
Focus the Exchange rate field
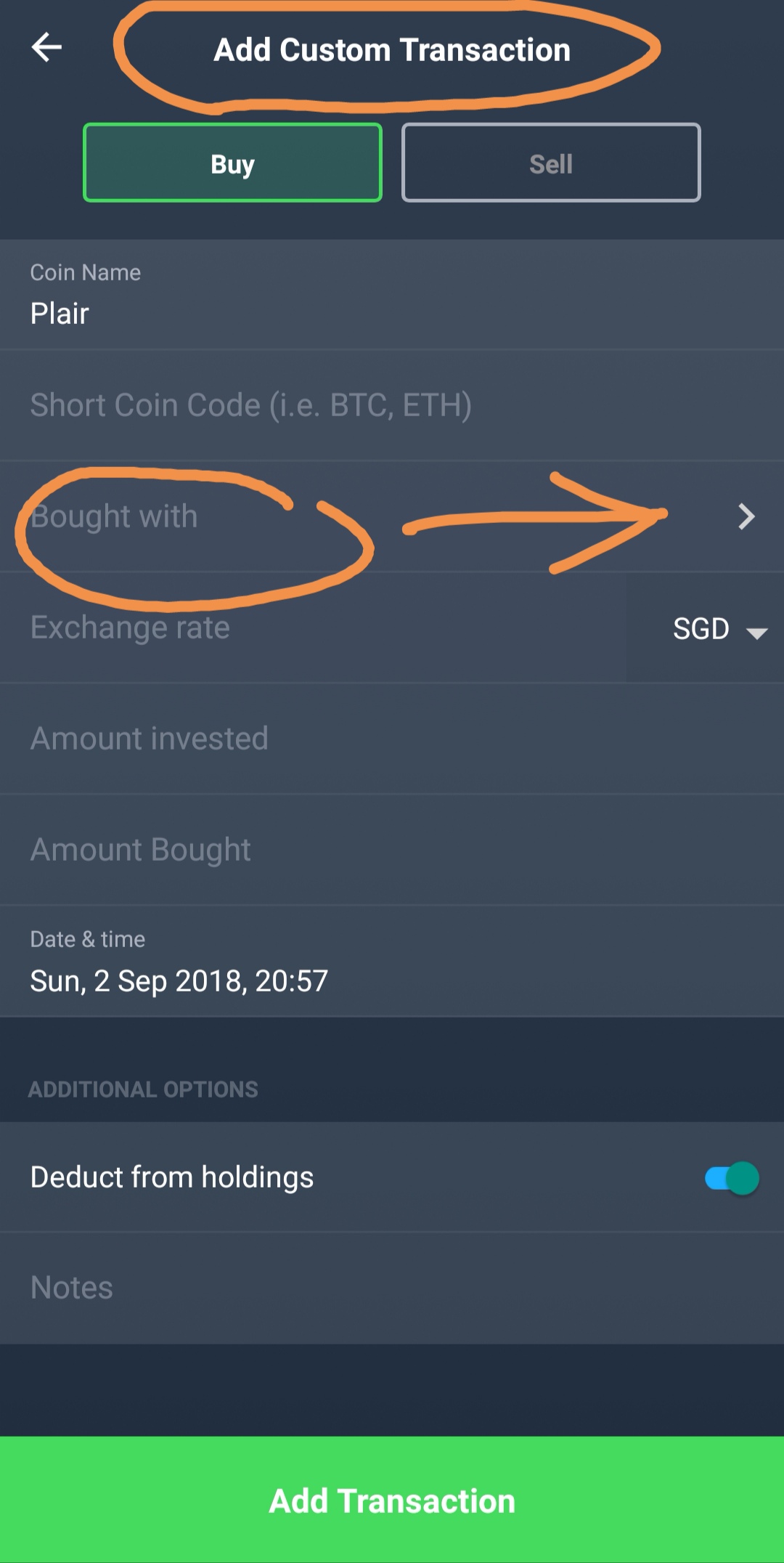coord(313,628)
